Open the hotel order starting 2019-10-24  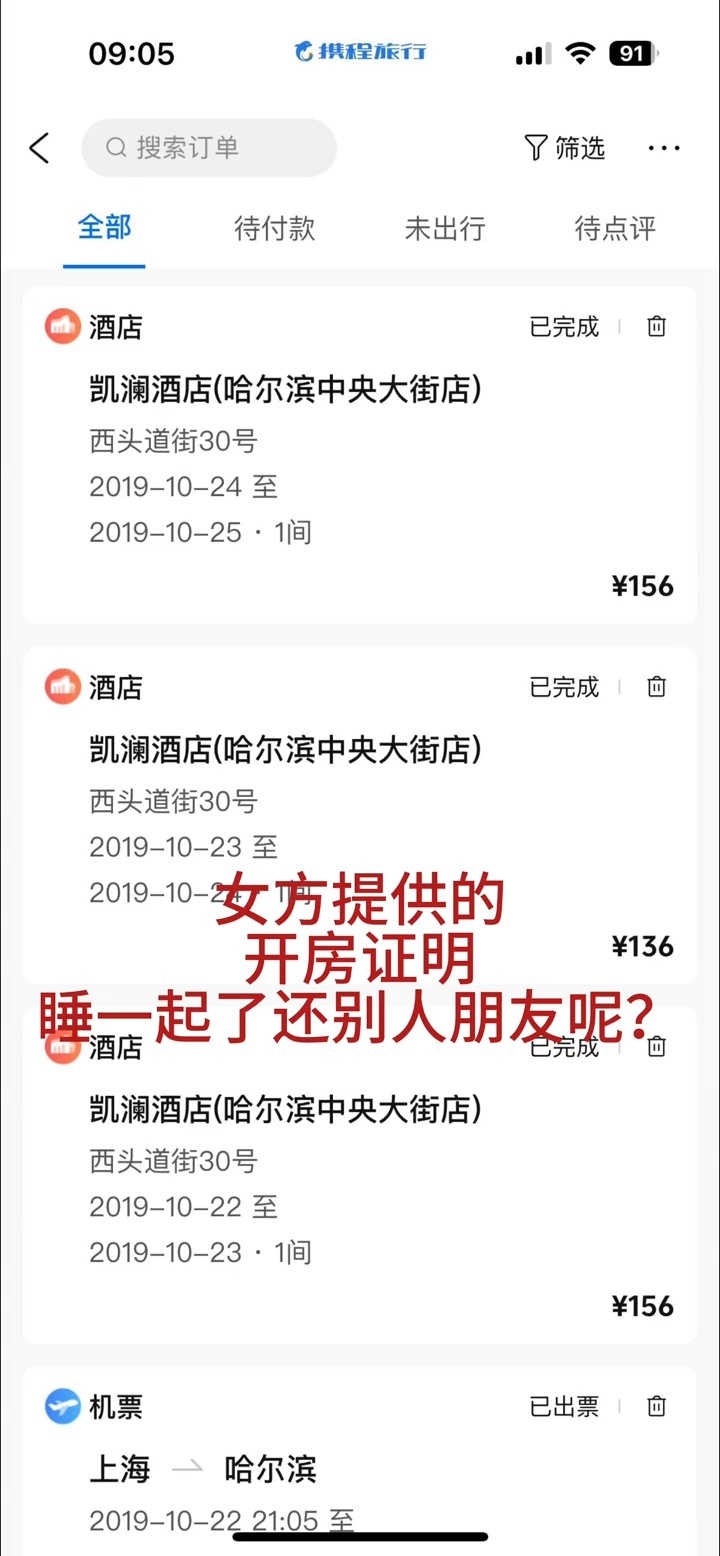point(360,456)
